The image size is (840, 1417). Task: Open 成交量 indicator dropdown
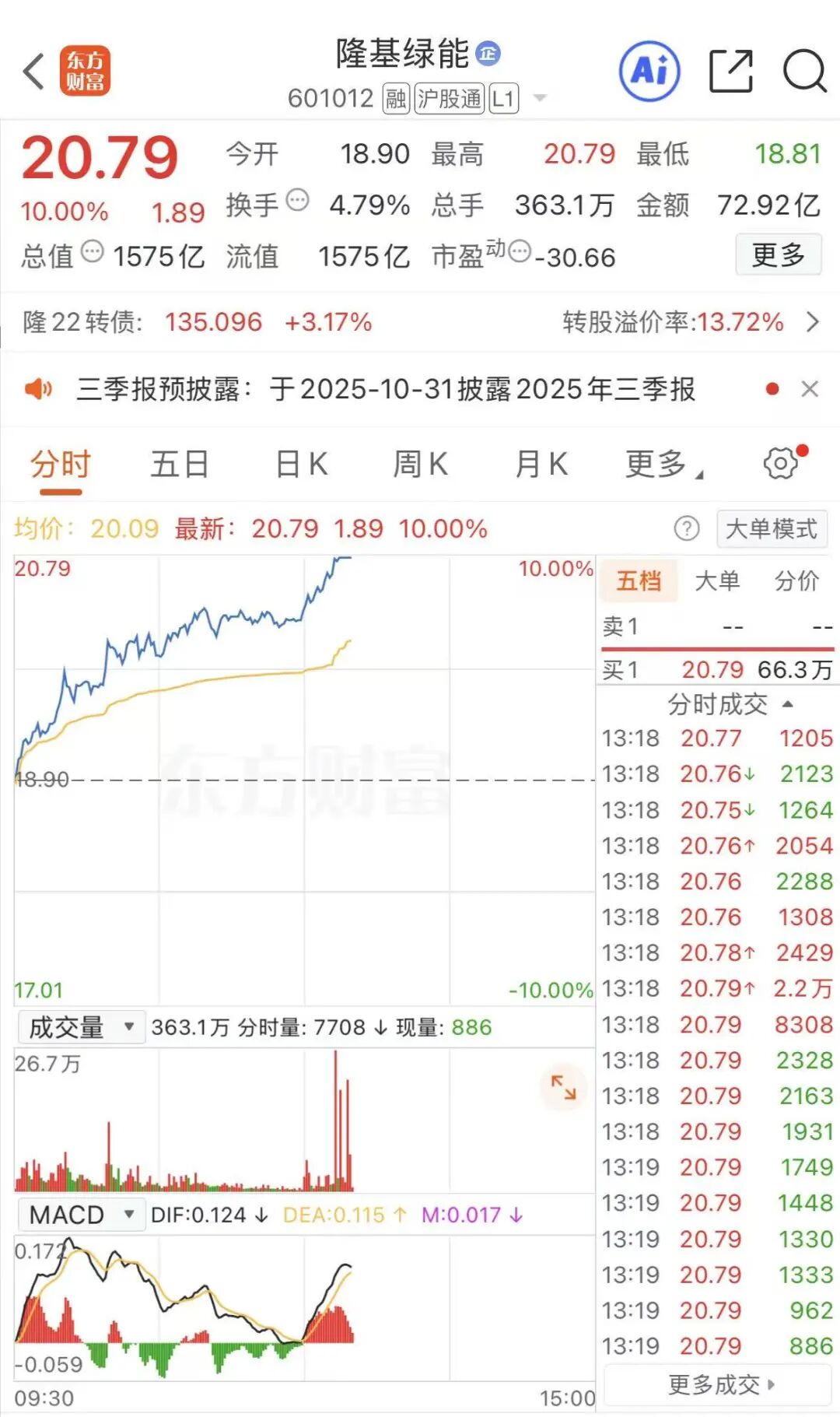81,1028
